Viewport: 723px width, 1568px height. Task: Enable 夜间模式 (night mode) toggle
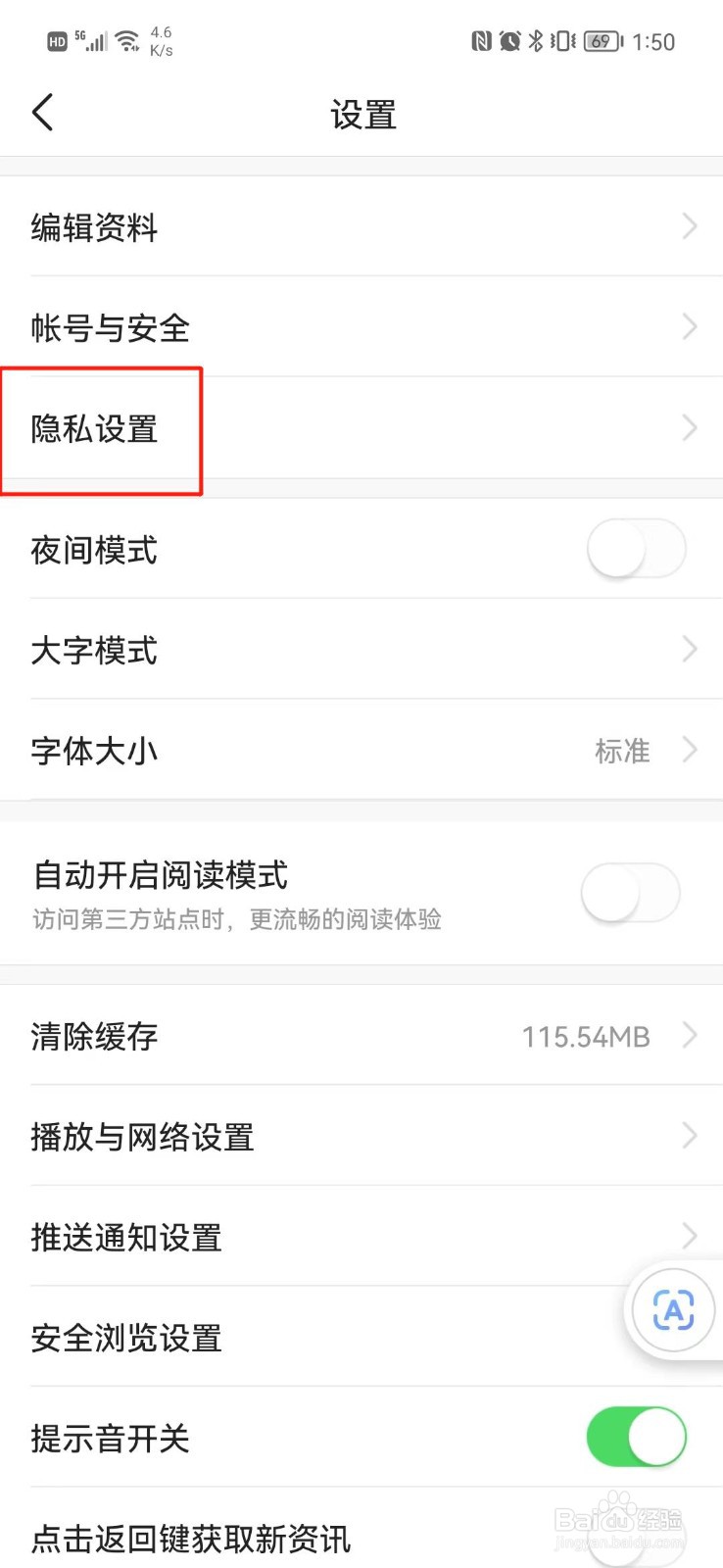tap(637, 550)
